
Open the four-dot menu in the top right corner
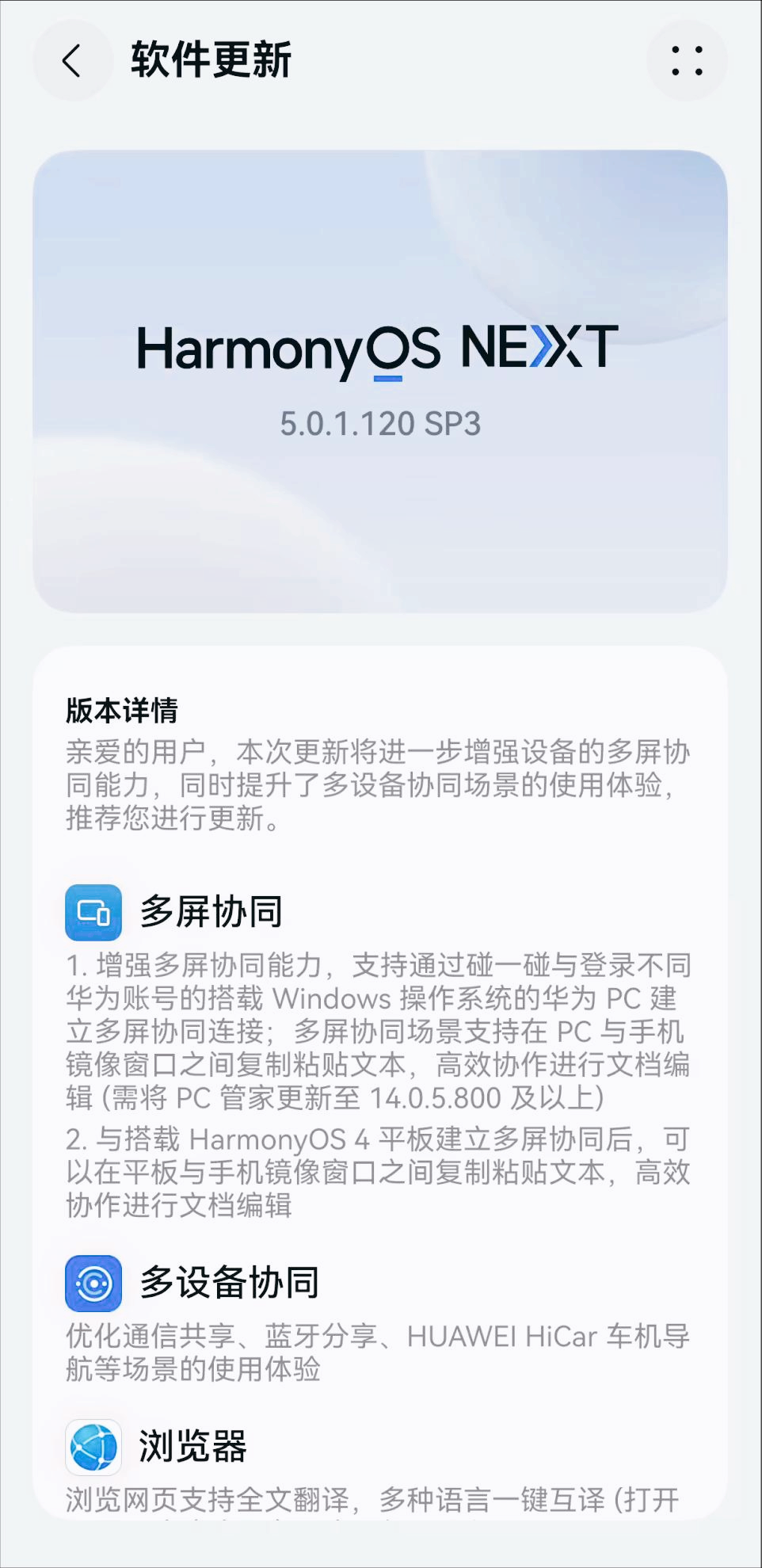(x=688, y=59)
